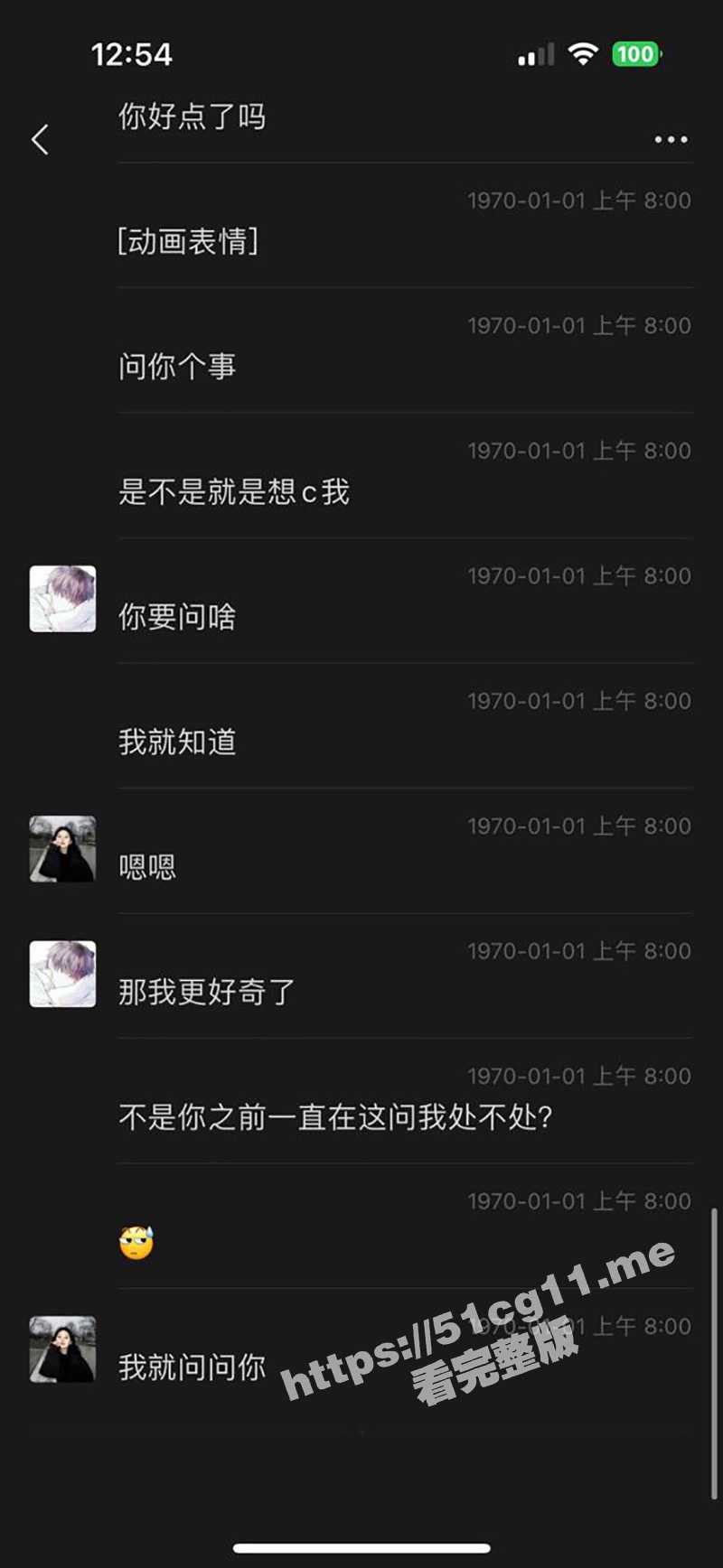Open the [动画表情] sticker message
The width and height of the screenshot is (723, 1568).
(x=188, y=241)
